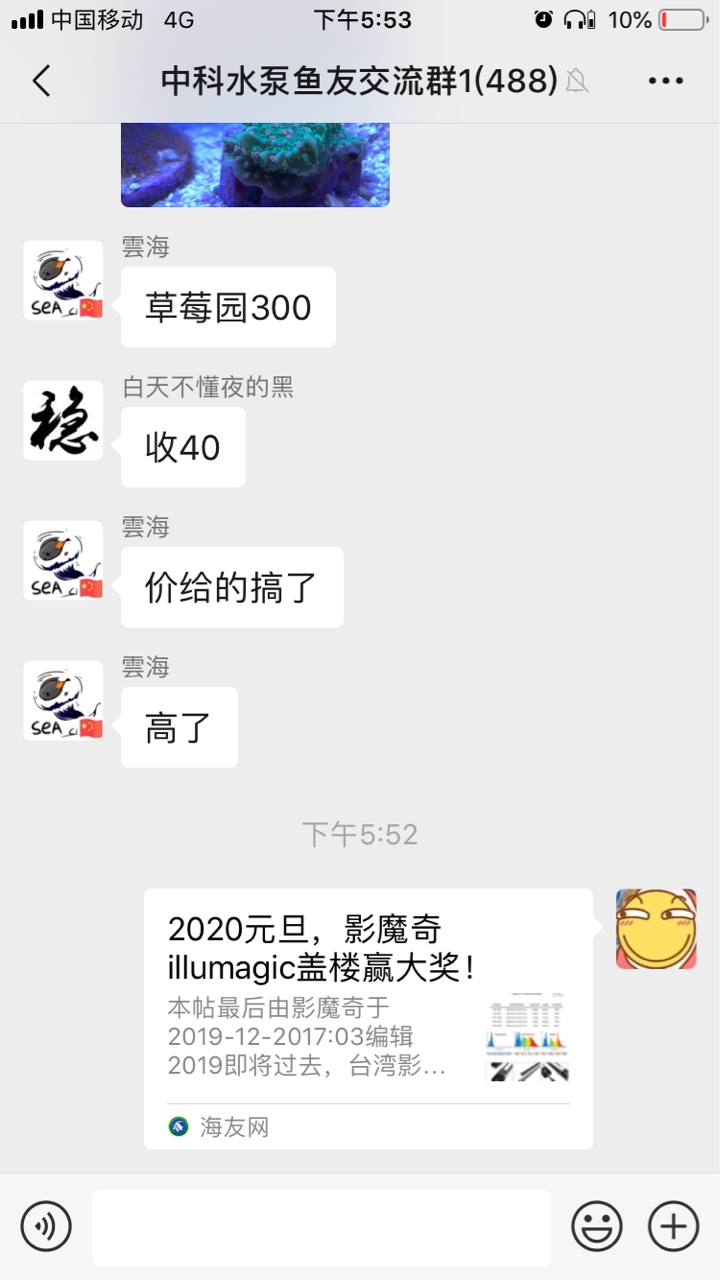
Task: Focus the message text field
Action: [x=321, y=1227]
